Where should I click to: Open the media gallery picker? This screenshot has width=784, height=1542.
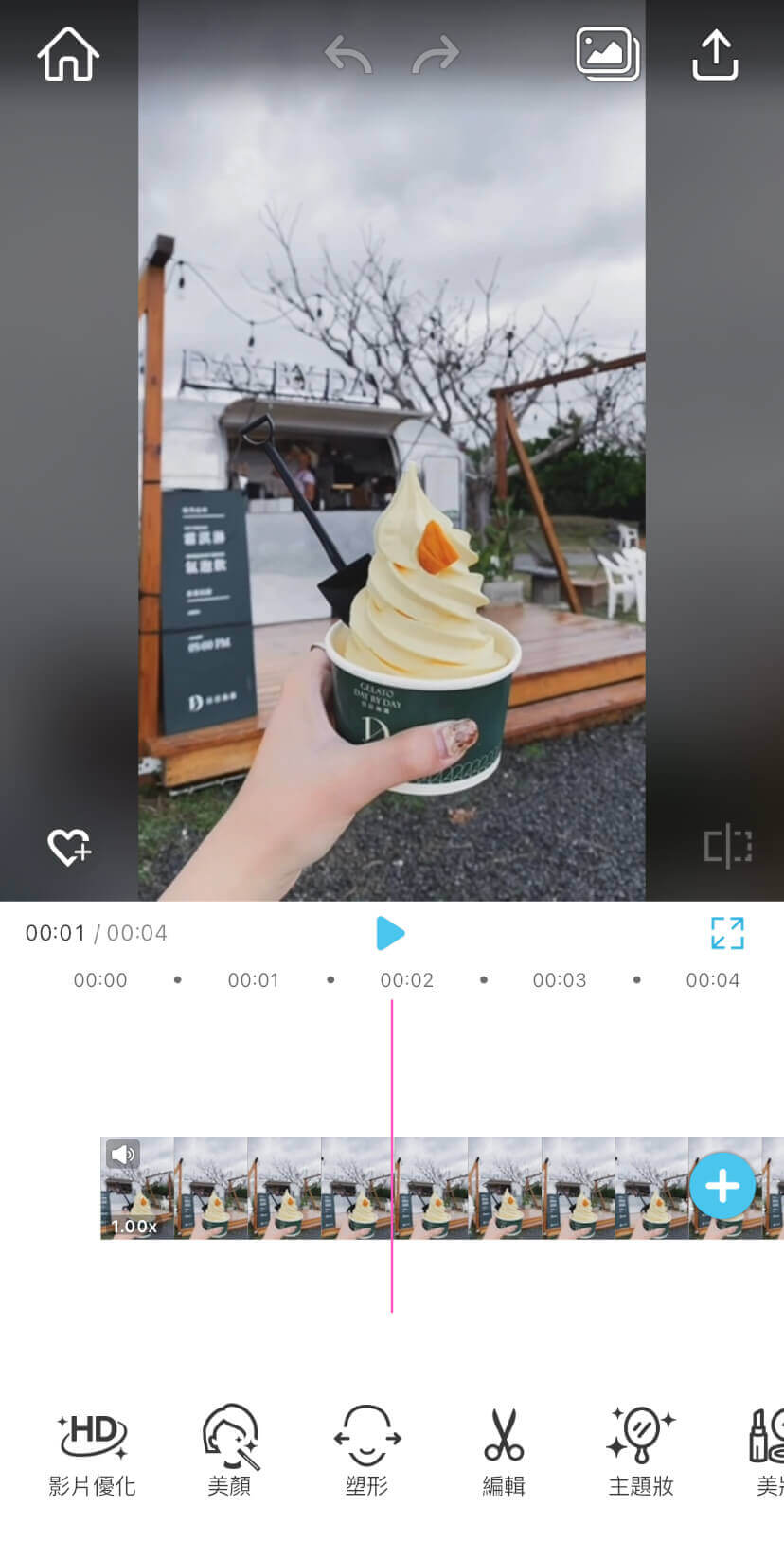tap(609, 54)
